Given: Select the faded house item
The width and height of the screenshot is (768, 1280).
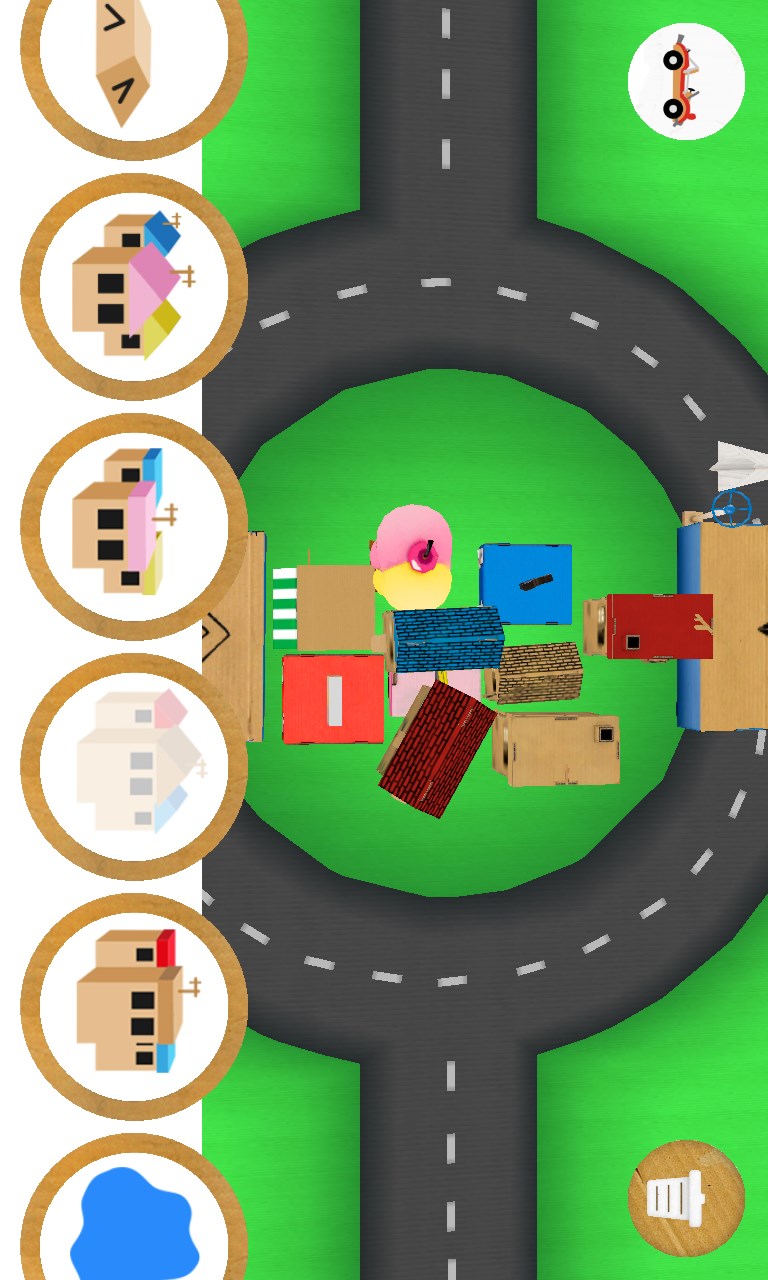Looking at the screenshot, I should tap(133, 766).
